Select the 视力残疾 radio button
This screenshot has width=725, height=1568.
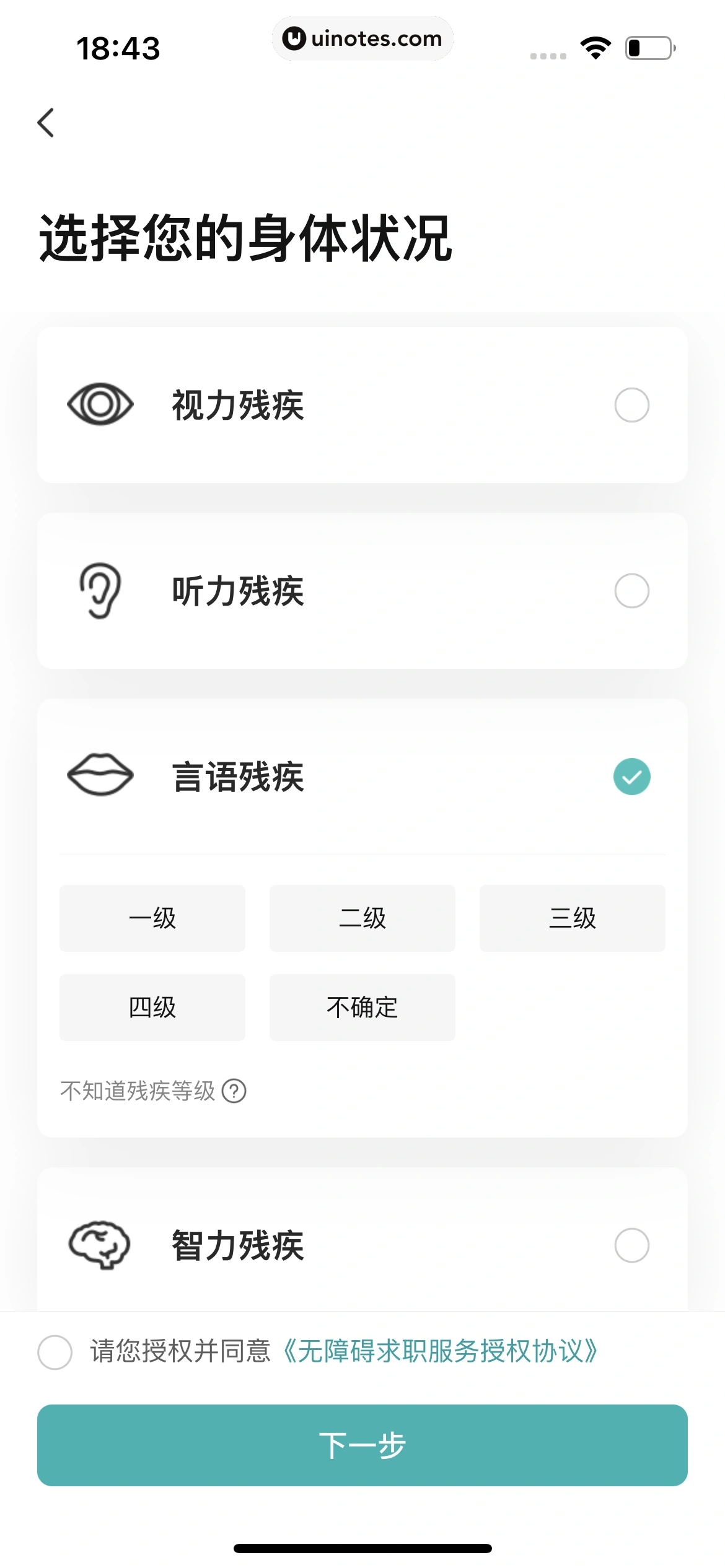(x=631, y=406)
